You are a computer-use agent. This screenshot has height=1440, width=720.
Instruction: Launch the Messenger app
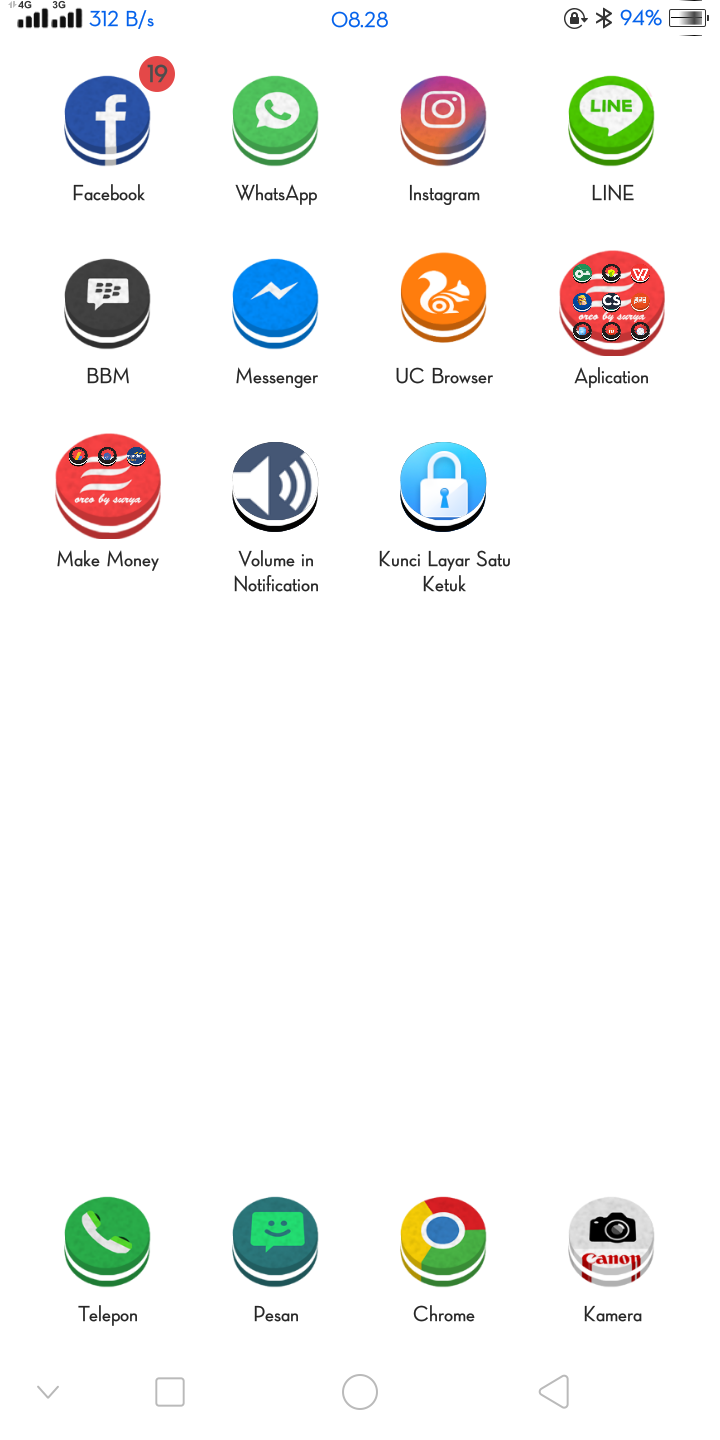coord(276,303)
